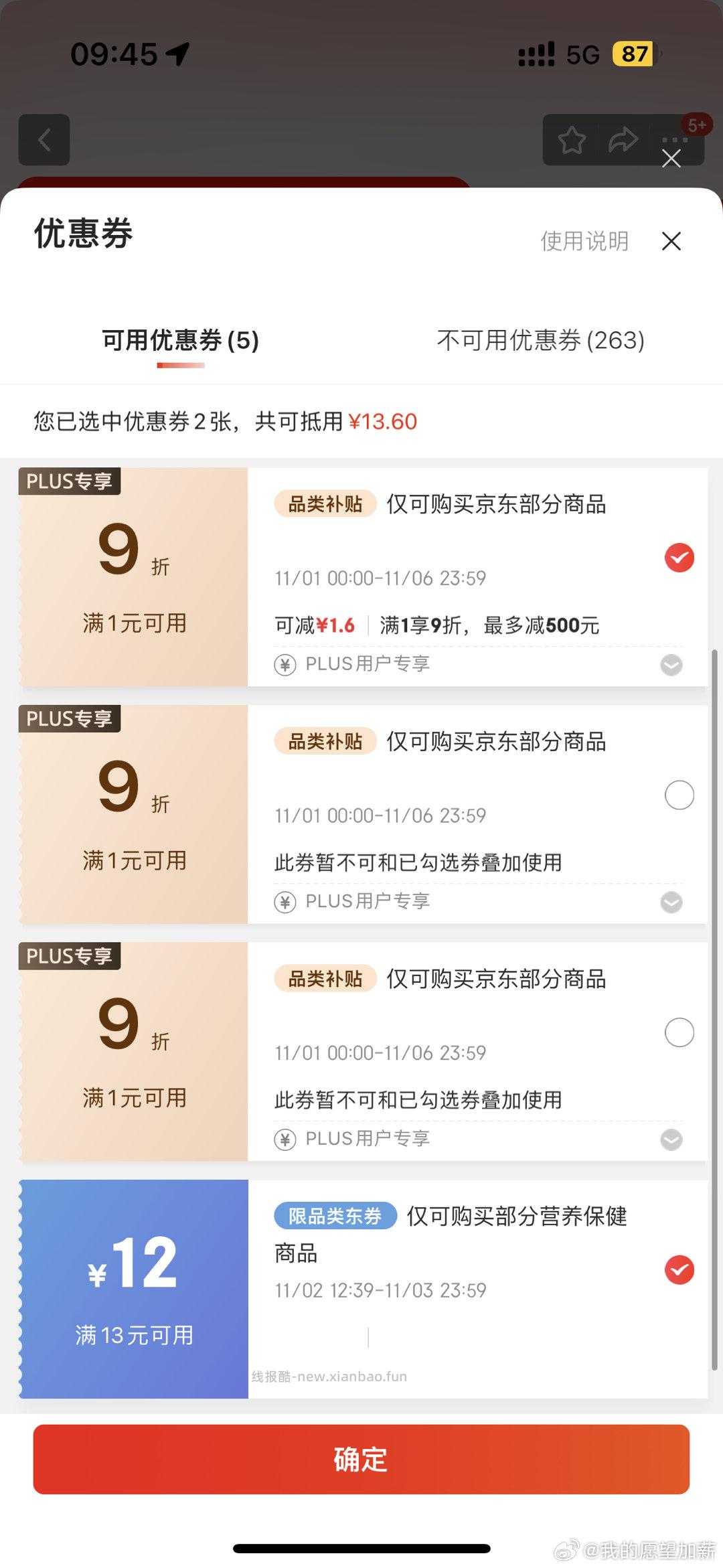This screenshot has width=723, height=1568.
Task: Uncheck the ¥12 满13元 coupon
Action: point(679,1271)
